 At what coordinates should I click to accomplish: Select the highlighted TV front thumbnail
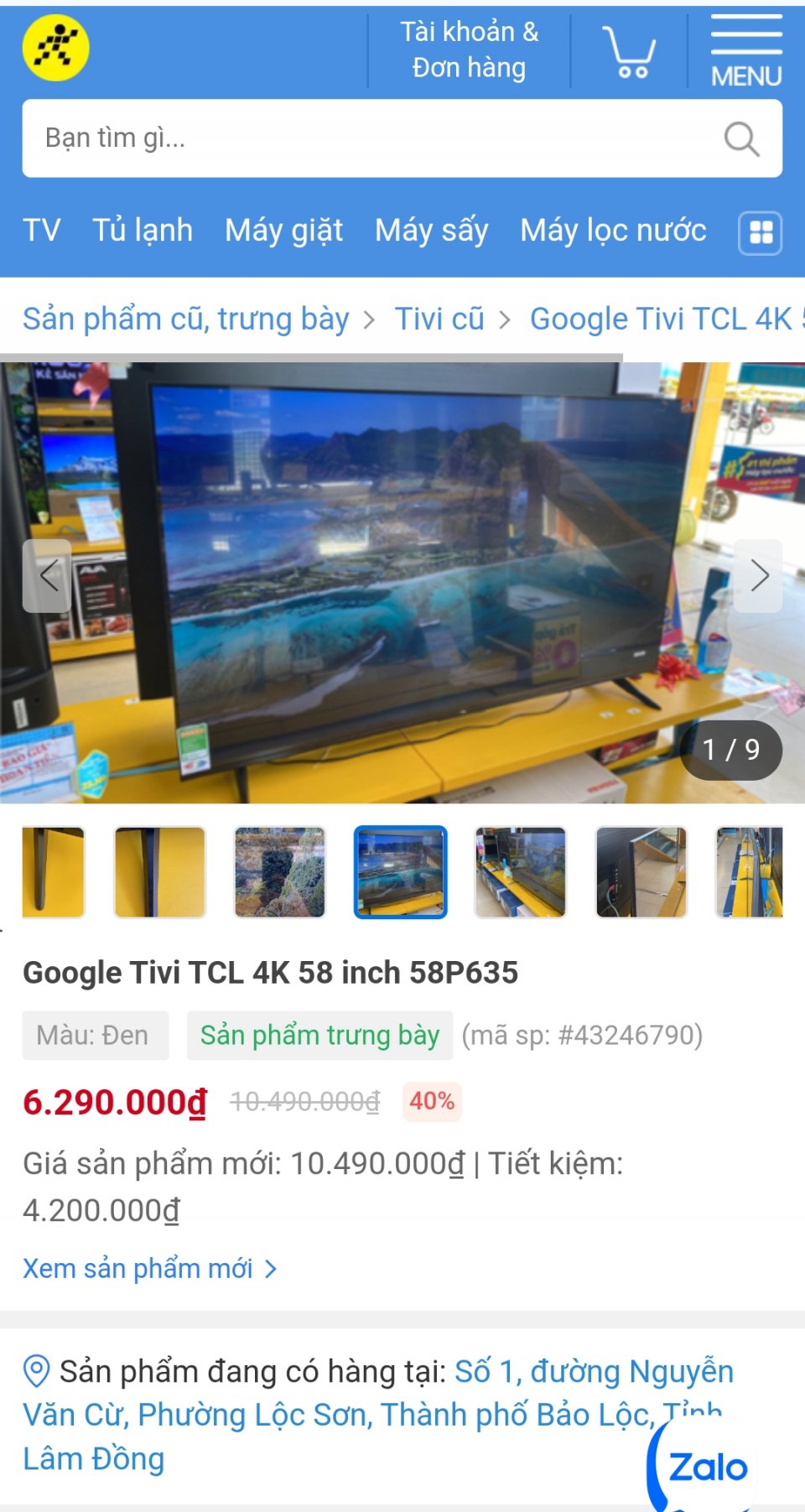(400, 872)
